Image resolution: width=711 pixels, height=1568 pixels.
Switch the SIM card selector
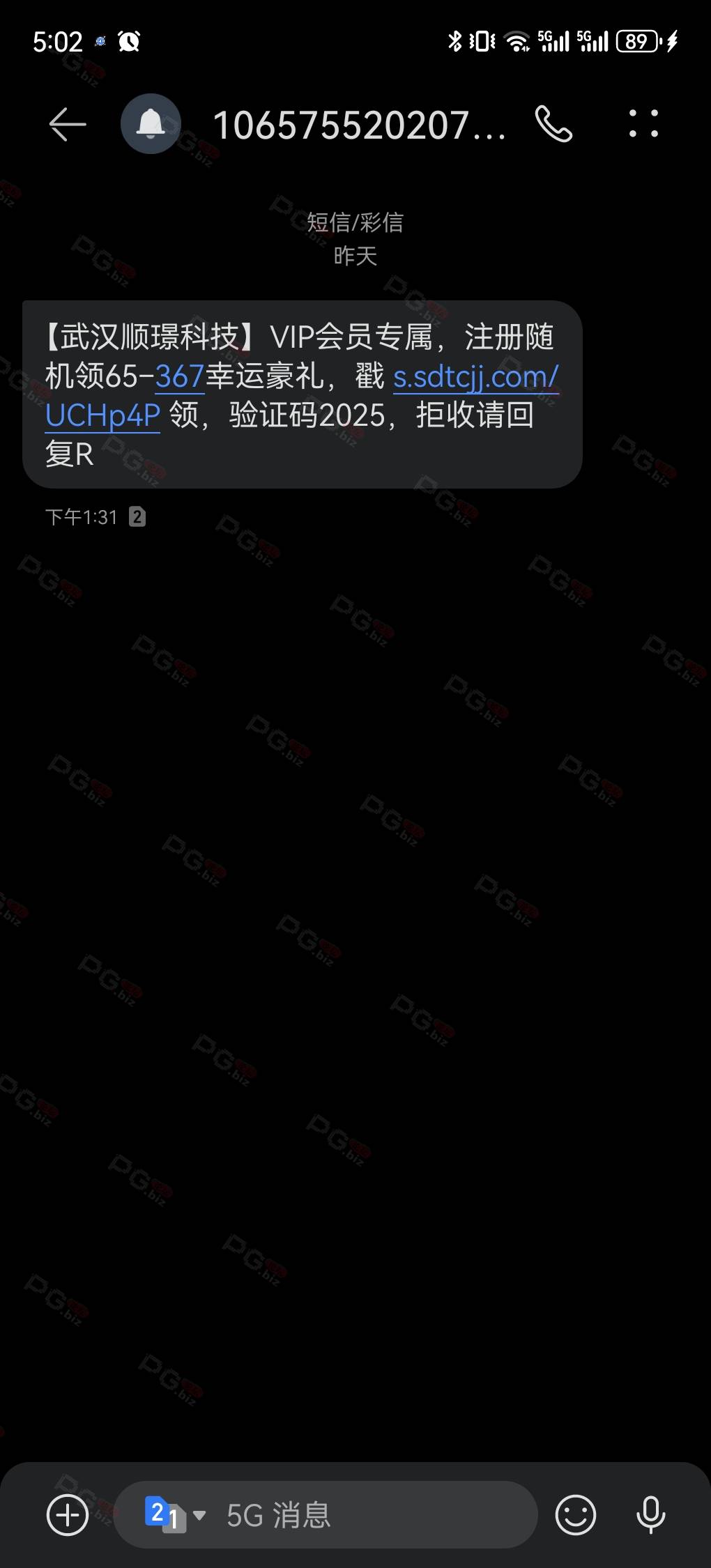[x=175, y=1515]
